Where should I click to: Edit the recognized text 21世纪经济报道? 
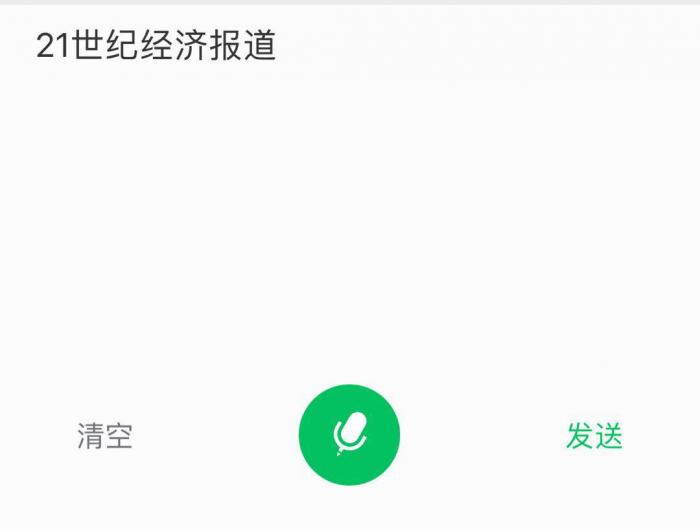pos(156,46)
